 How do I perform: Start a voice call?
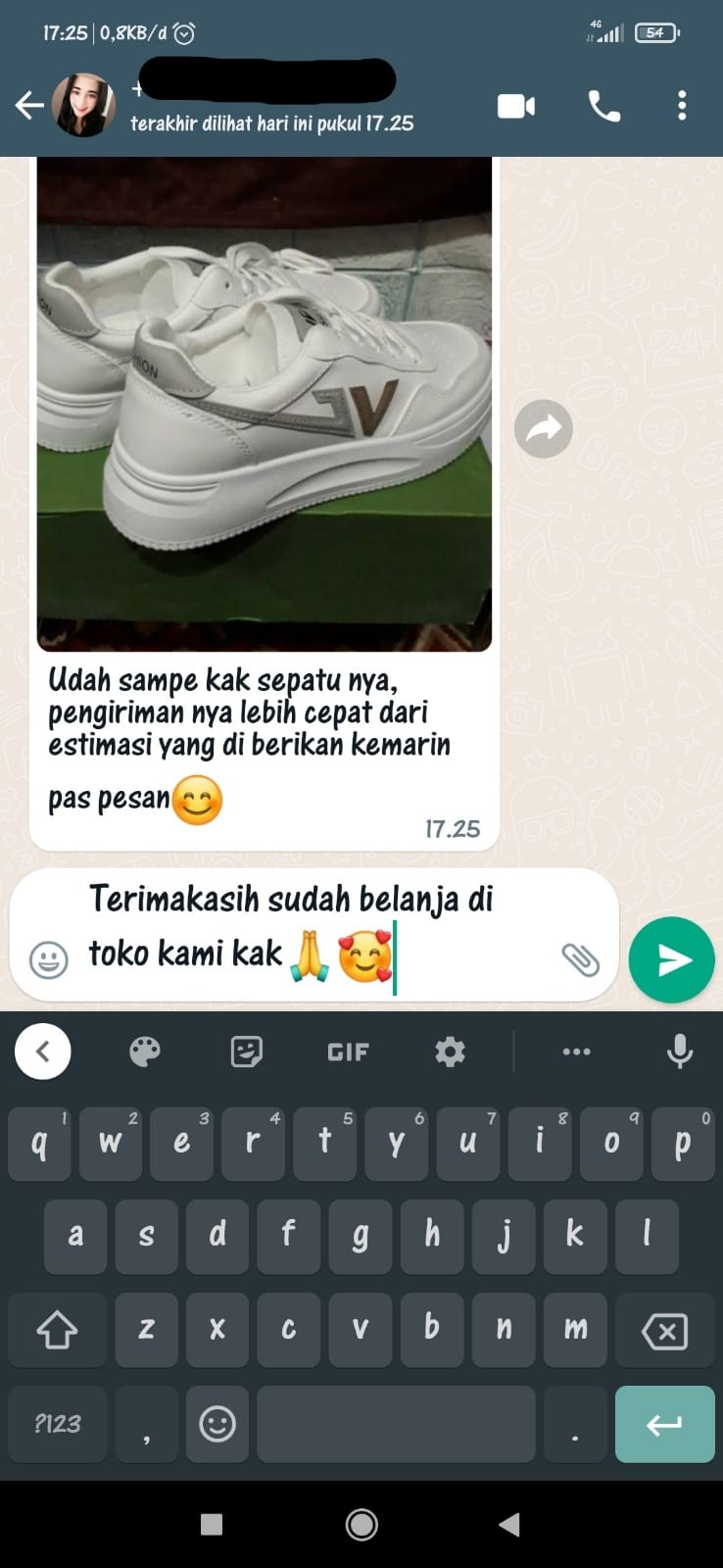point(603,106)
